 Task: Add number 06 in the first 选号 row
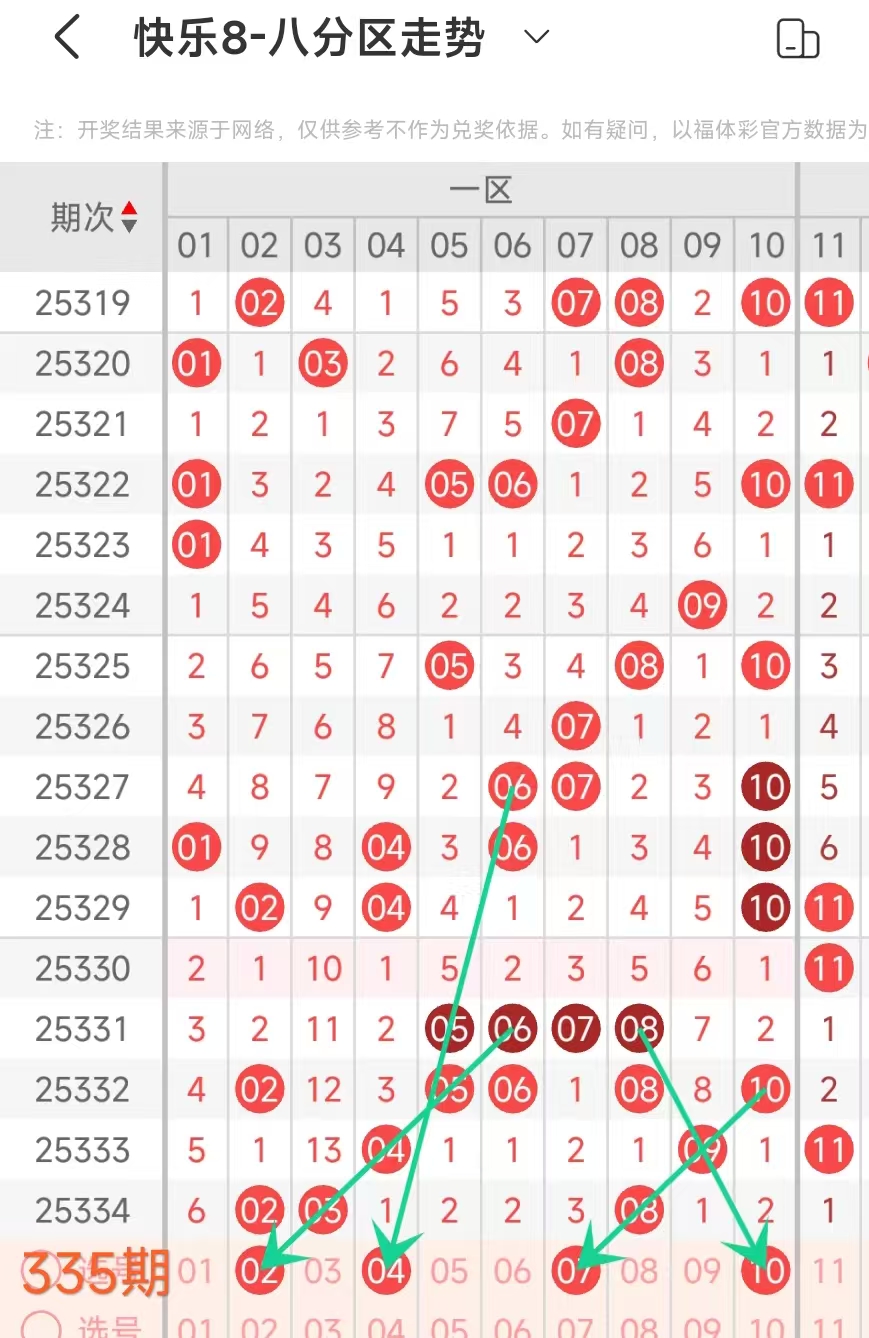513,1272
